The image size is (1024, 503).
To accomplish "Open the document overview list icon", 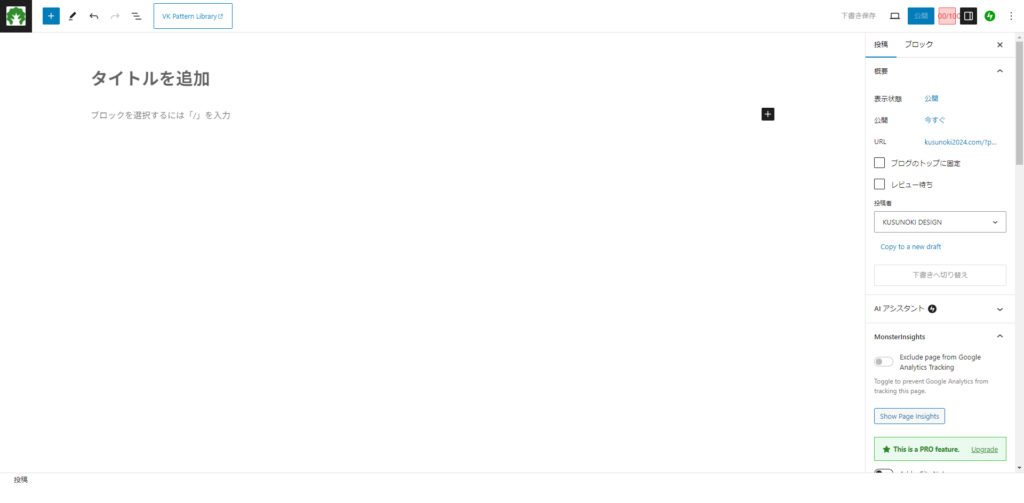I will tap(136, 16).
